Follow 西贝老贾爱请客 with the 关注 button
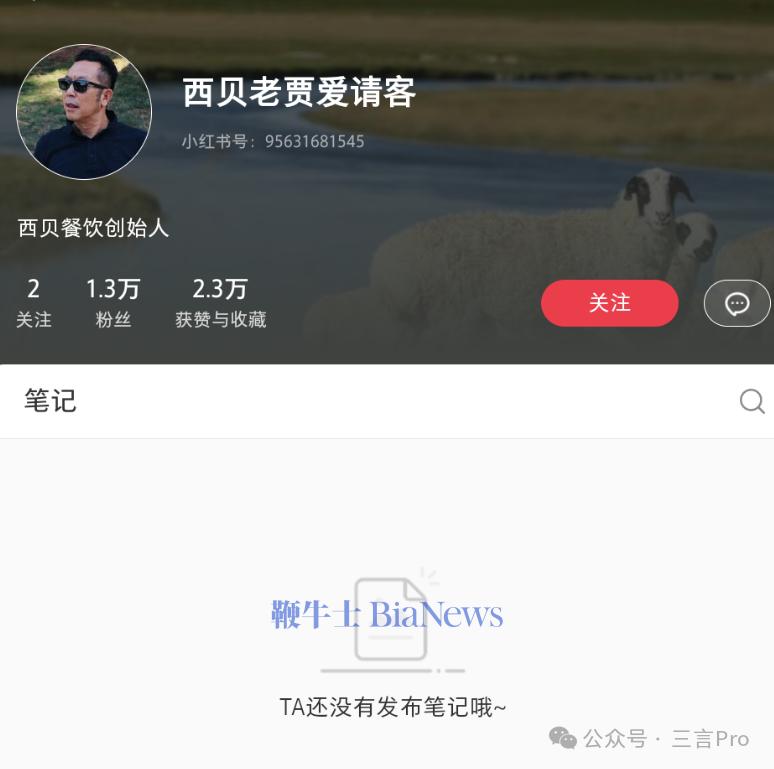The width and height of the screenshot is (774, 769). (609, 303)
